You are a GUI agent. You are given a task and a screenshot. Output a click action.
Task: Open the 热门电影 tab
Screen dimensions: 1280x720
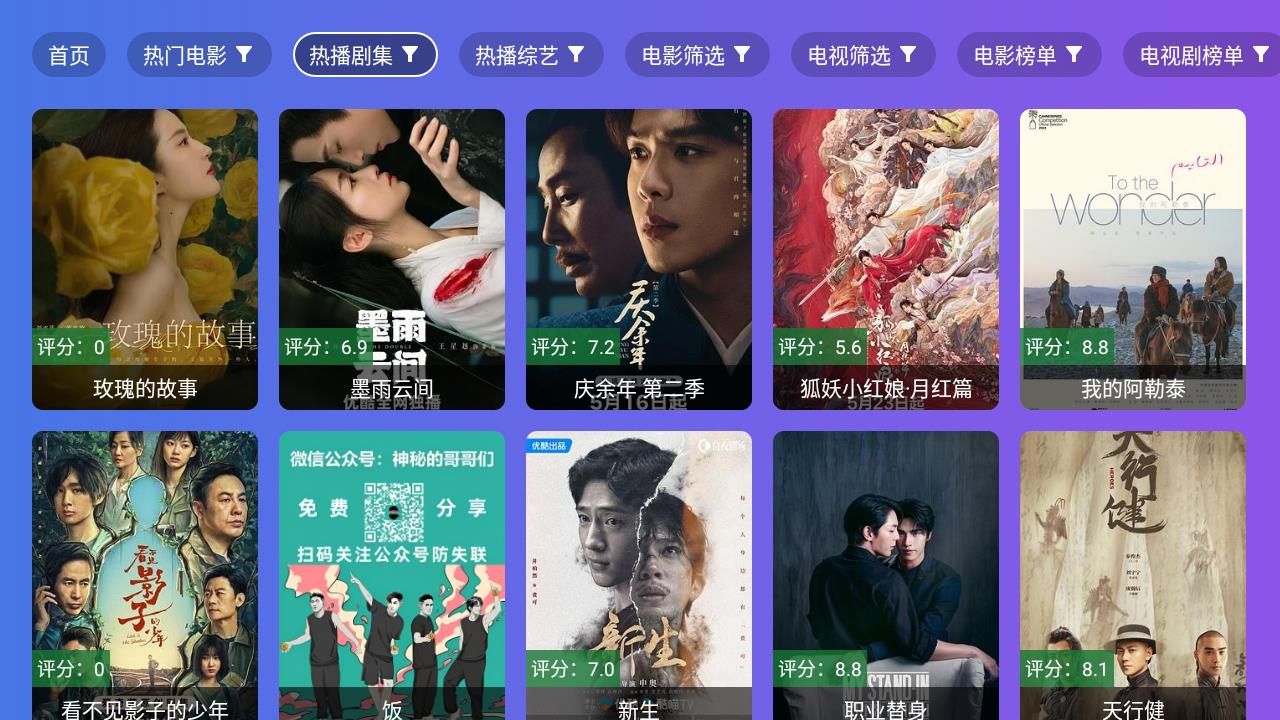pos(198,55)
